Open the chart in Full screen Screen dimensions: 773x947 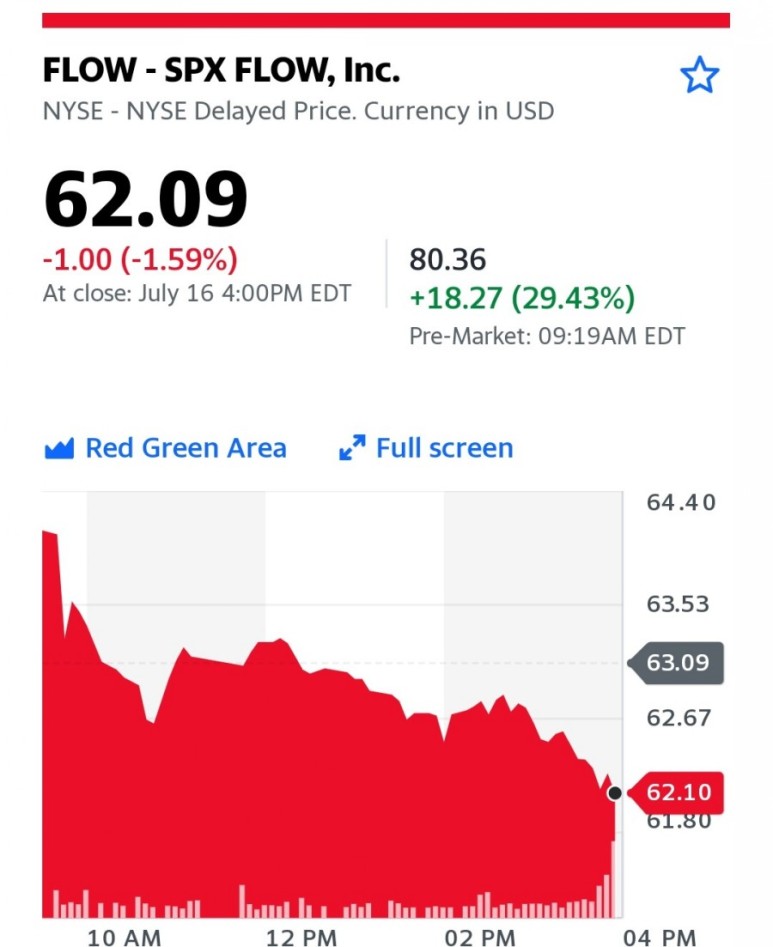click(426, 448)
